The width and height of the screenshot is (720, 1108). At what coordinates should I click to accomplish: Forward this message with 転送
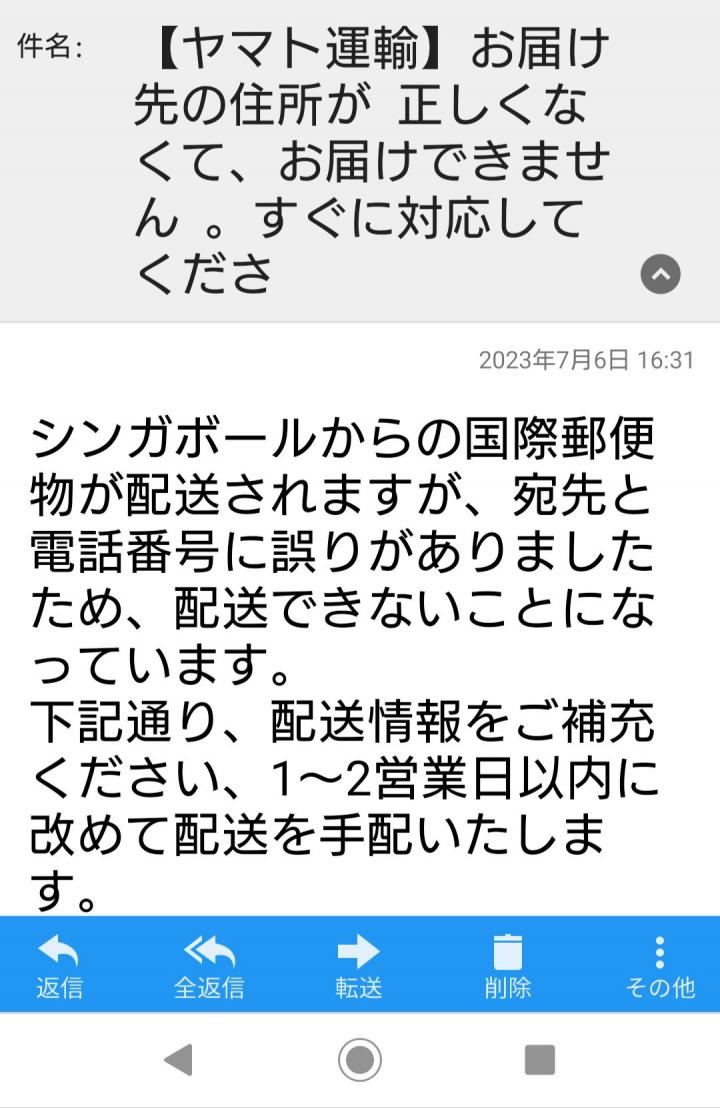point(359,967)
